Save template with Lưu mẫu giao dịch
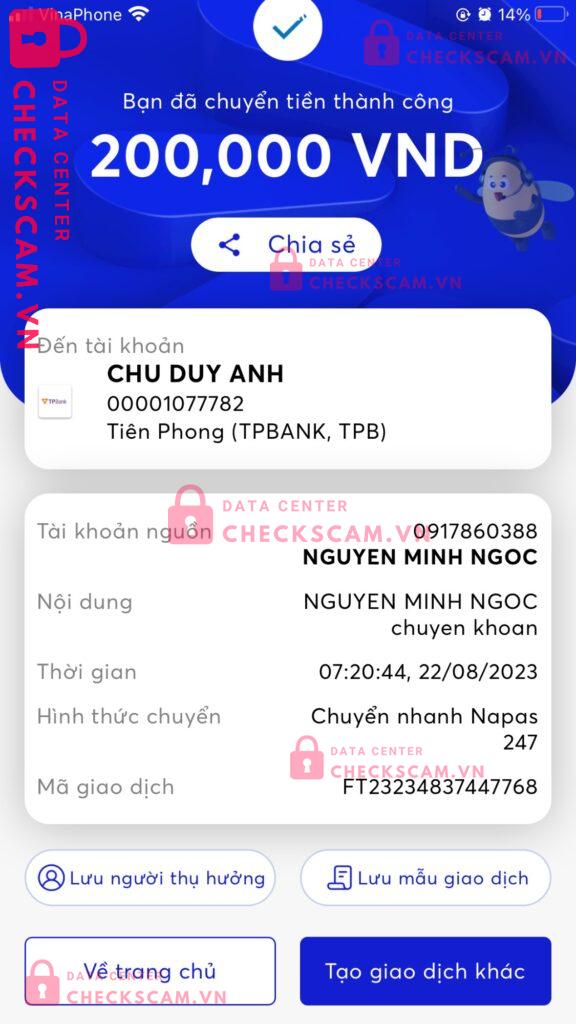The image size is (576, 1024). pos(426,878)
